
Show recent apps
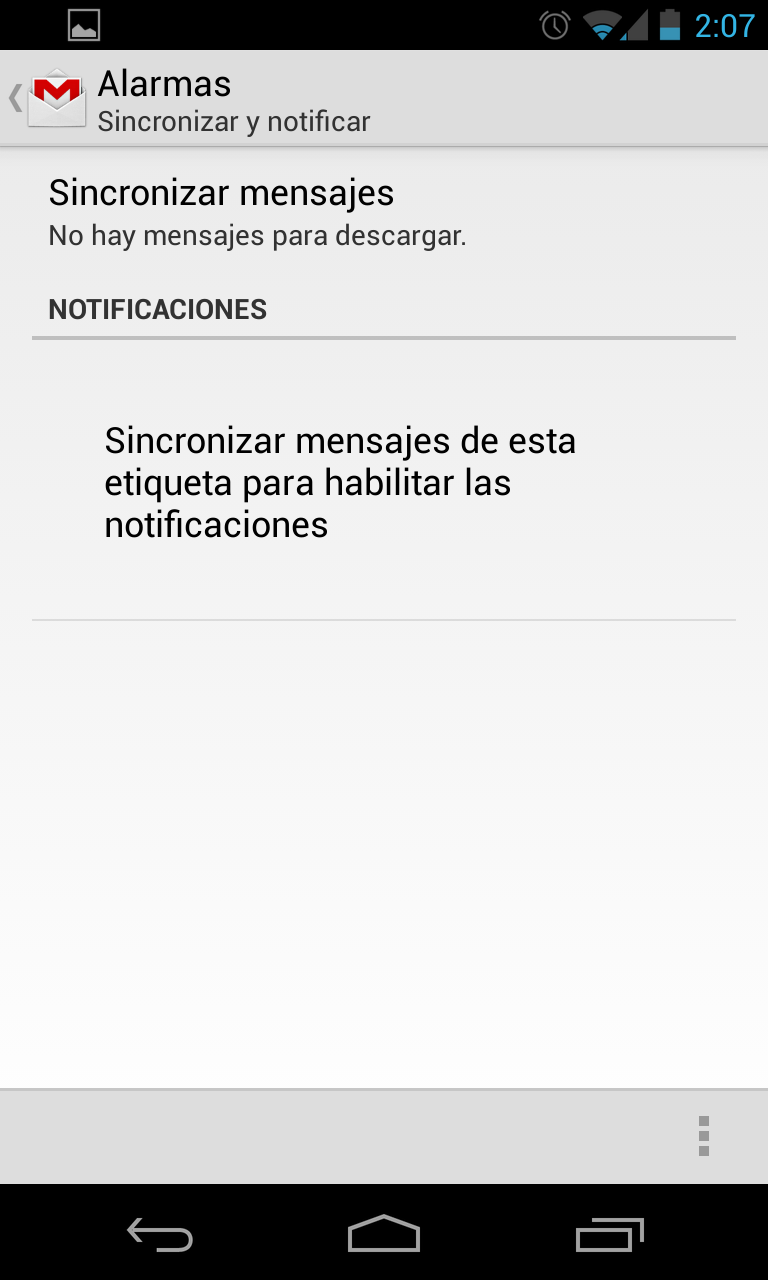coord(610,1234)
